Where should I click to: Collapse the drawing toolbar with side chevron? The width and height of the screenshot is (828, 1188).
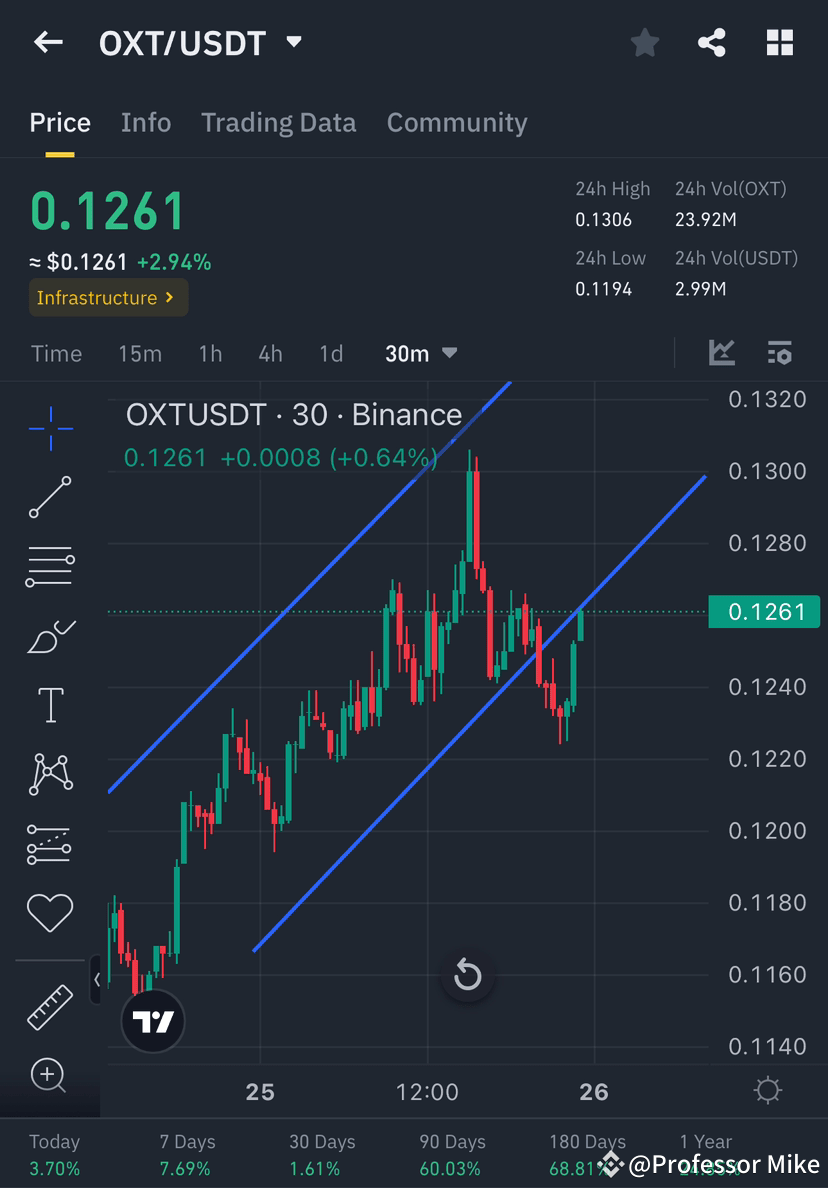97,981
